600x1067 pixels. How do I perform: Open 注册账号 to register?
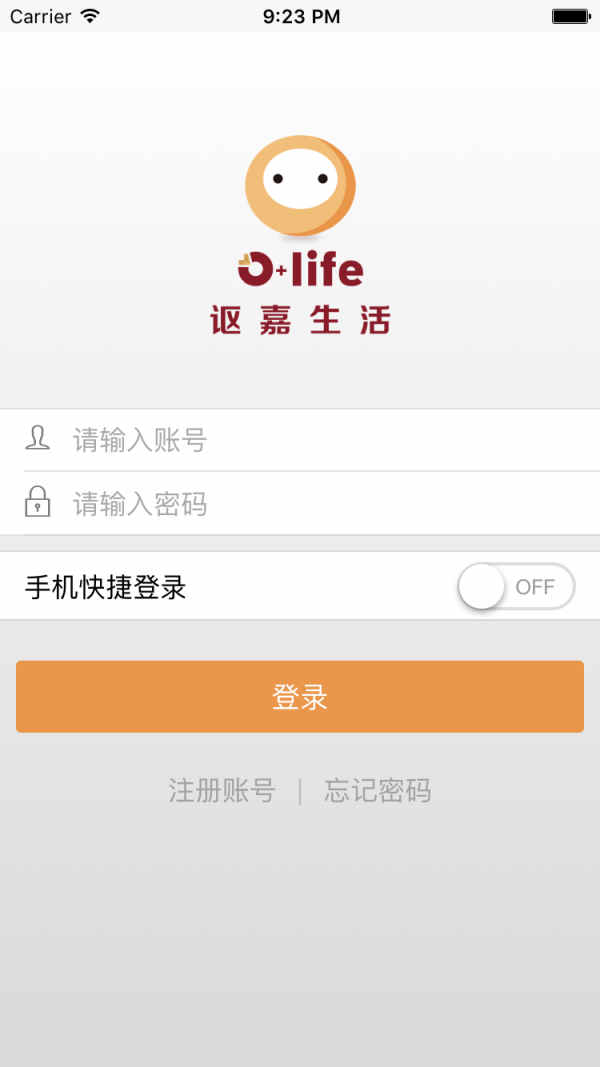pyautogui.click(x=222, y=791)
